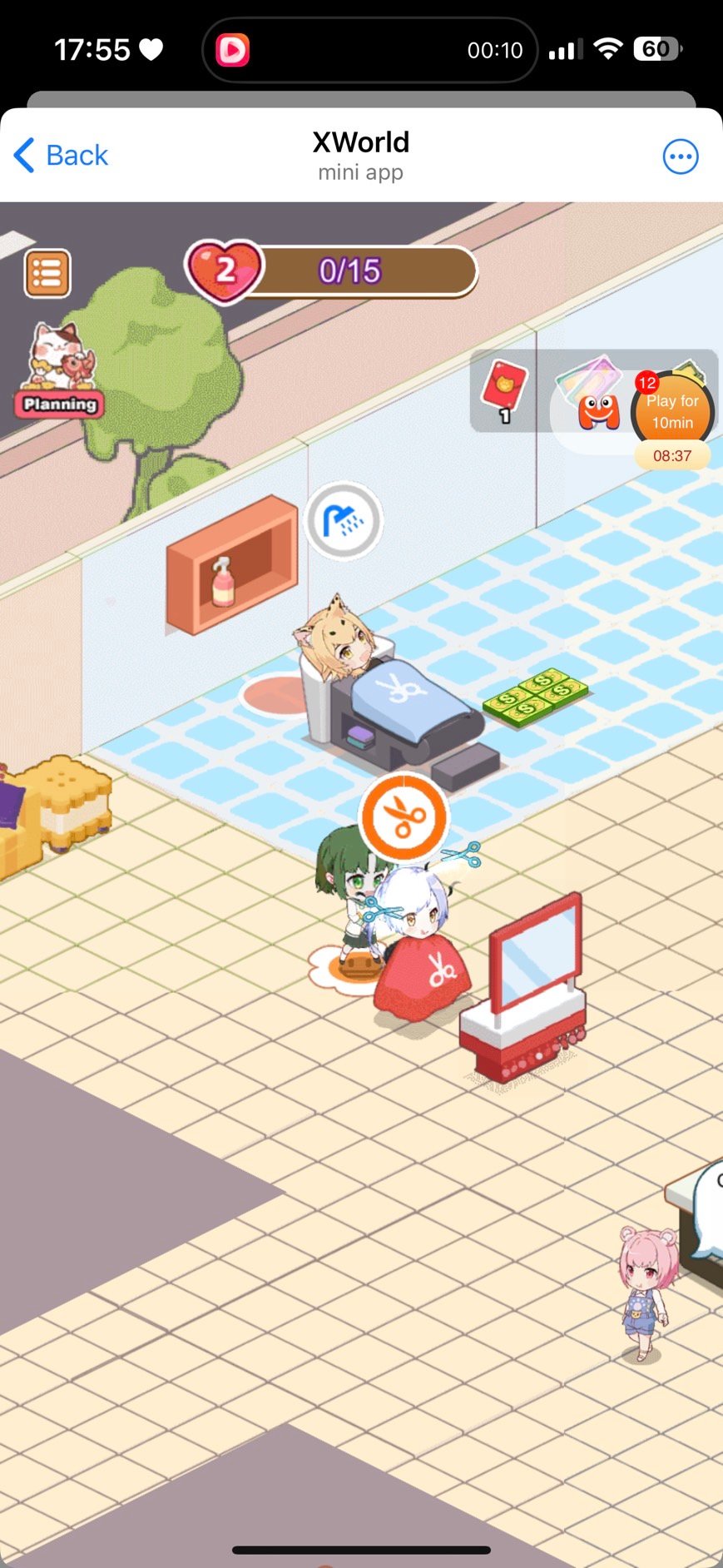Screen dimensions: 723x1568
Task: Open the mini app overflow menu
Action: [680, 156]
